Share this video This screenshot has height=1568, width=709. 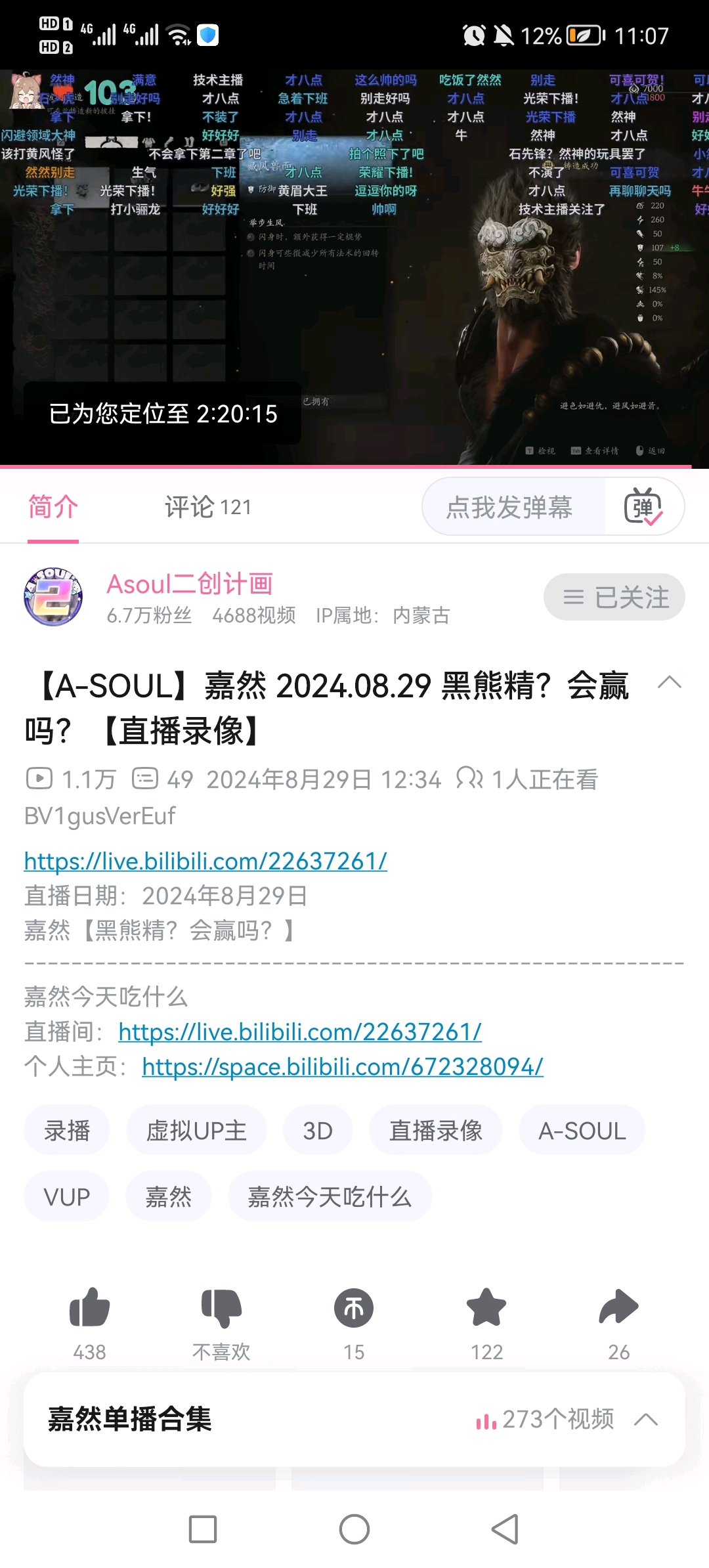tap(618, 1307)
